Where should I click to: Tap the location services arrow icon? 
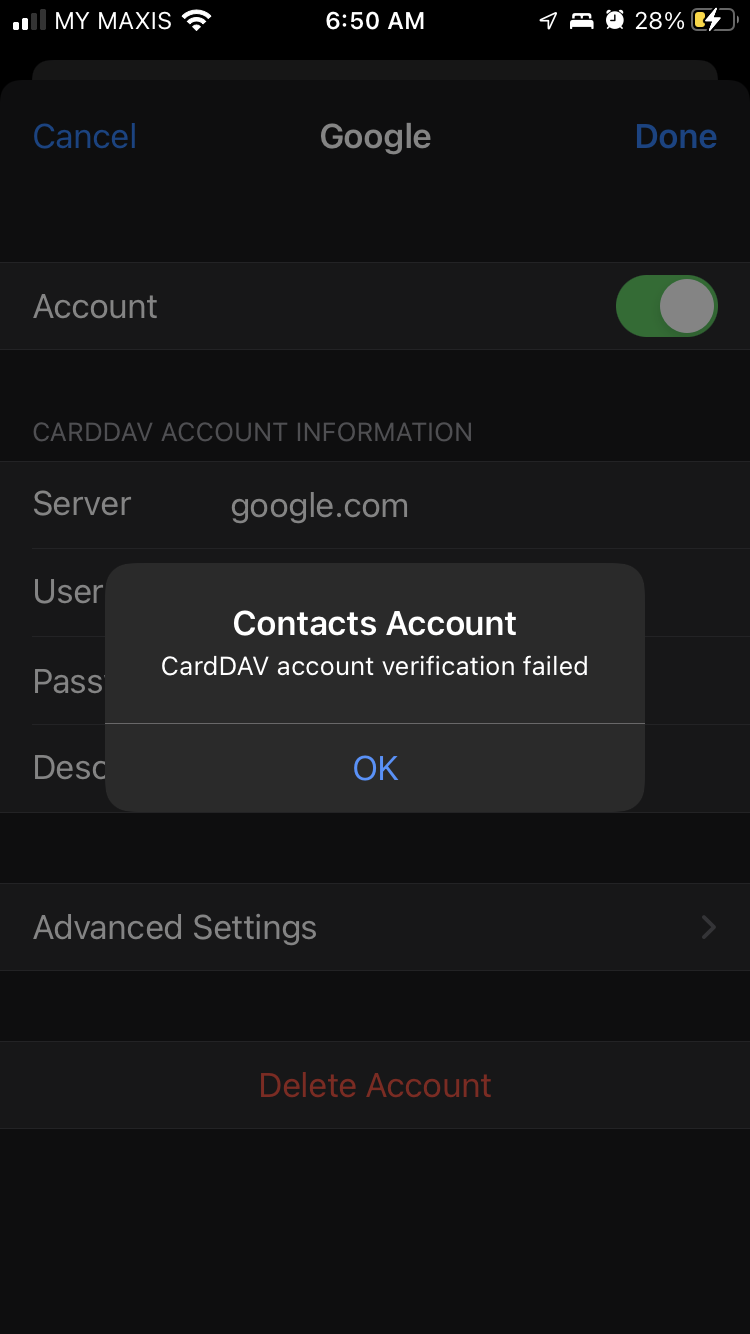[546, 18]
